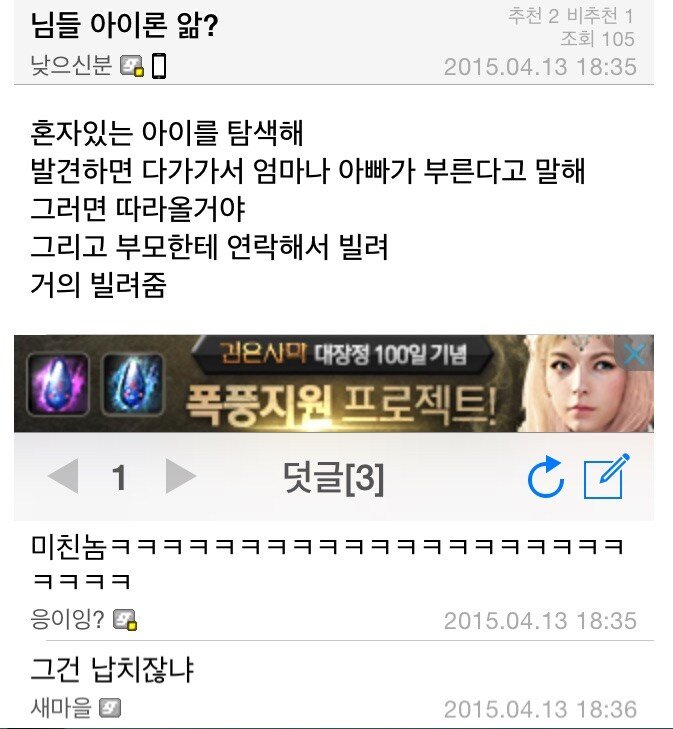Go to previous comment page
The image size is (673, 729).
pyautogui.click(x=62, y=477)
